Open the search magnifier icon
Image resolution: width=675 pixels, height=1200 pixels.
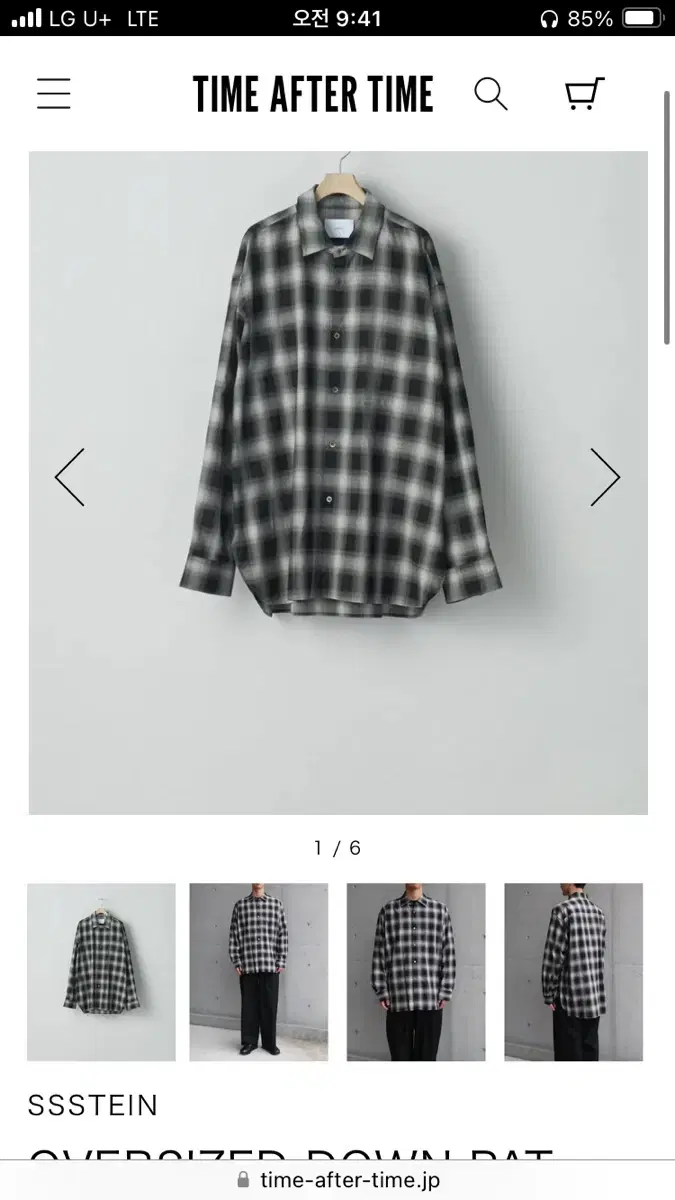tap(490, 94)
